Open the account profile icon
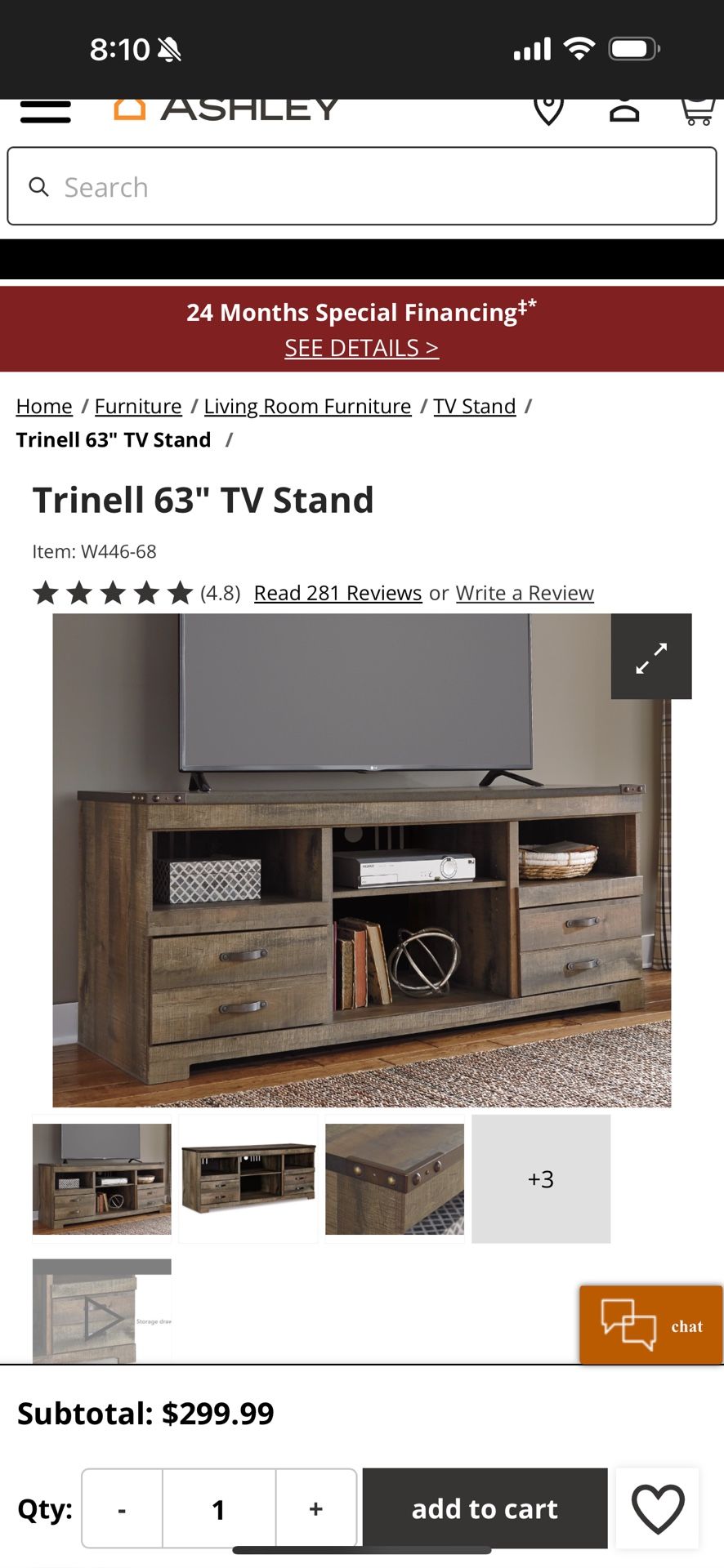This screenshot has width=724, height=1568. [624, 110]
